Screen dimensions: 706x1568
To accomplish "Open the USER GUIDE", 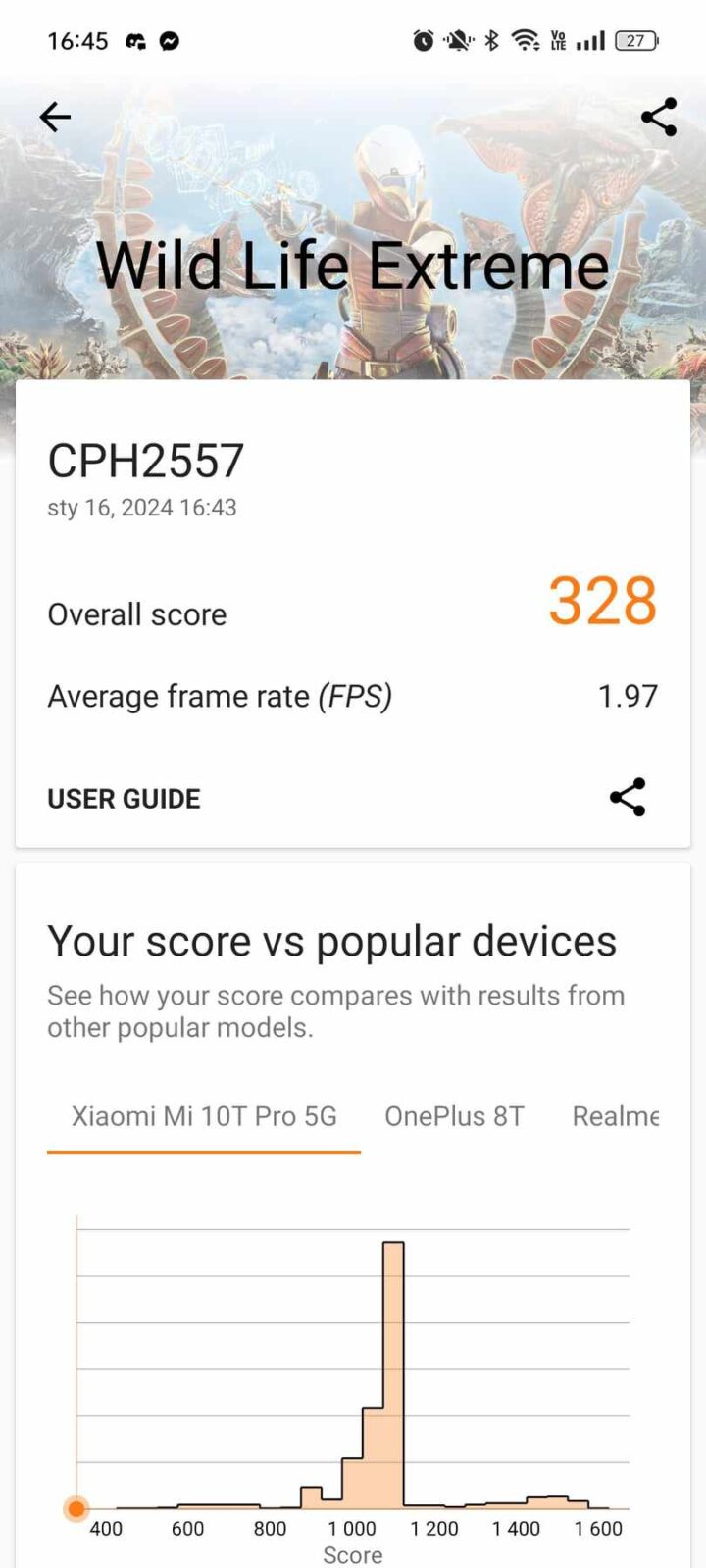I will tap(124, 799).
